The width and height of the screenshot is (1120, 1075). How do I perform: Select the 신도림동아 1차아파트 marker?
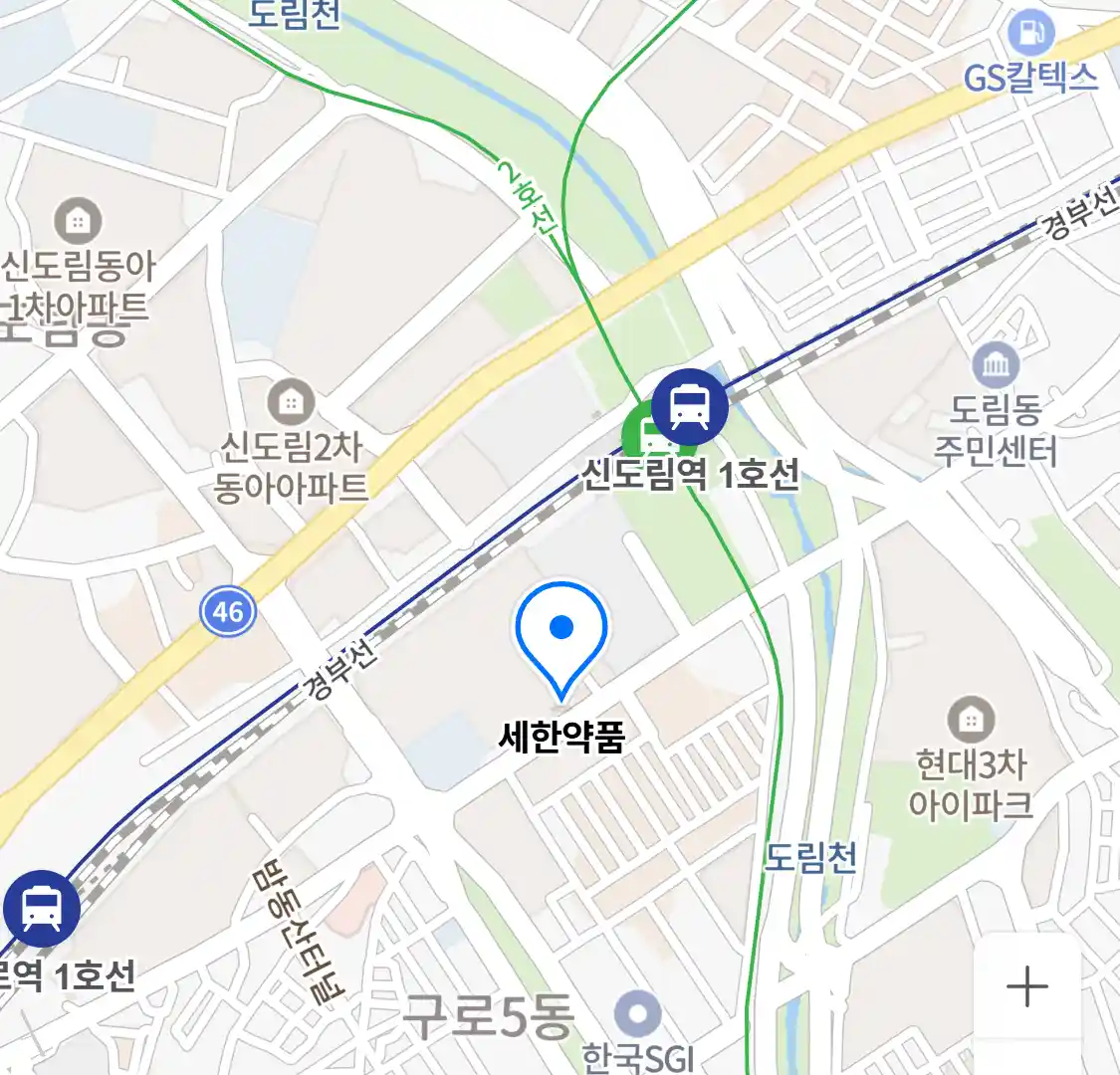point(78,220)
